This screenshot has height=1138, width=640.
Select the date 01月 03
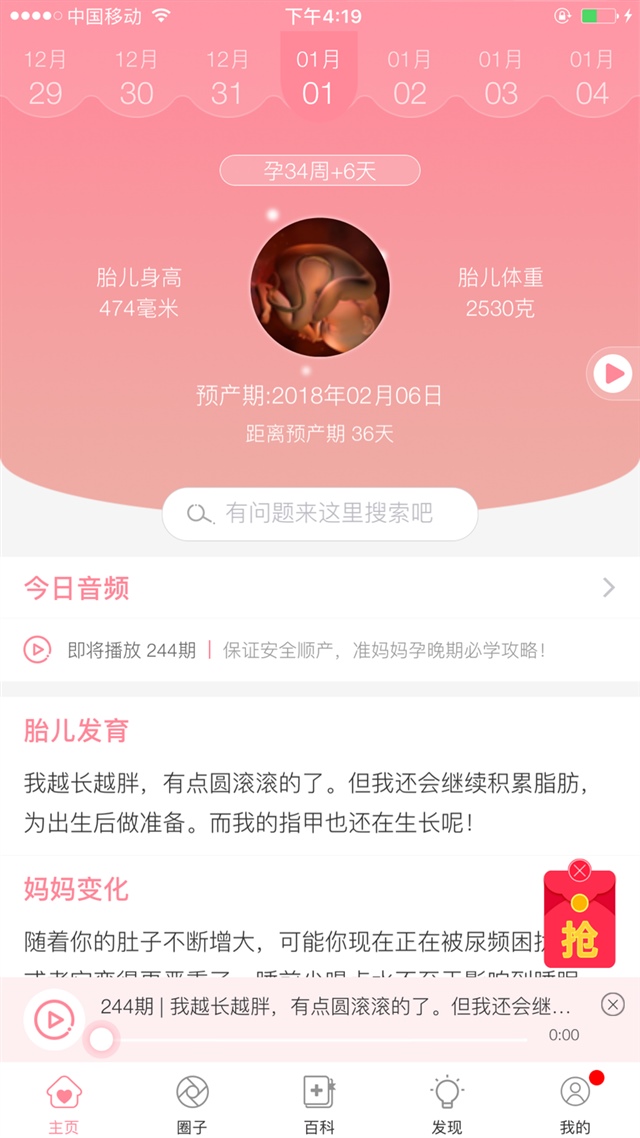click(x=500, y=78)
